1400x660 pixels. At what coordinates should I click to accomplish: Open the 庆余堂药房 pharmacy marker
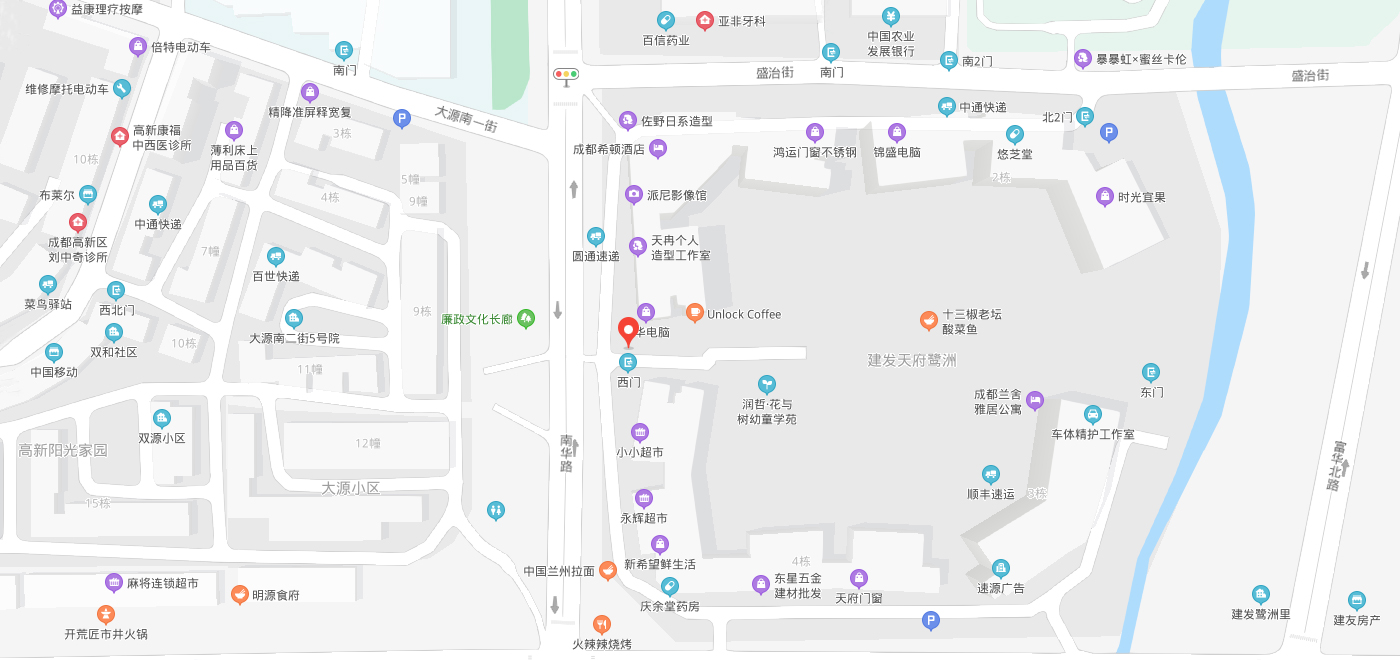(670, 586)
